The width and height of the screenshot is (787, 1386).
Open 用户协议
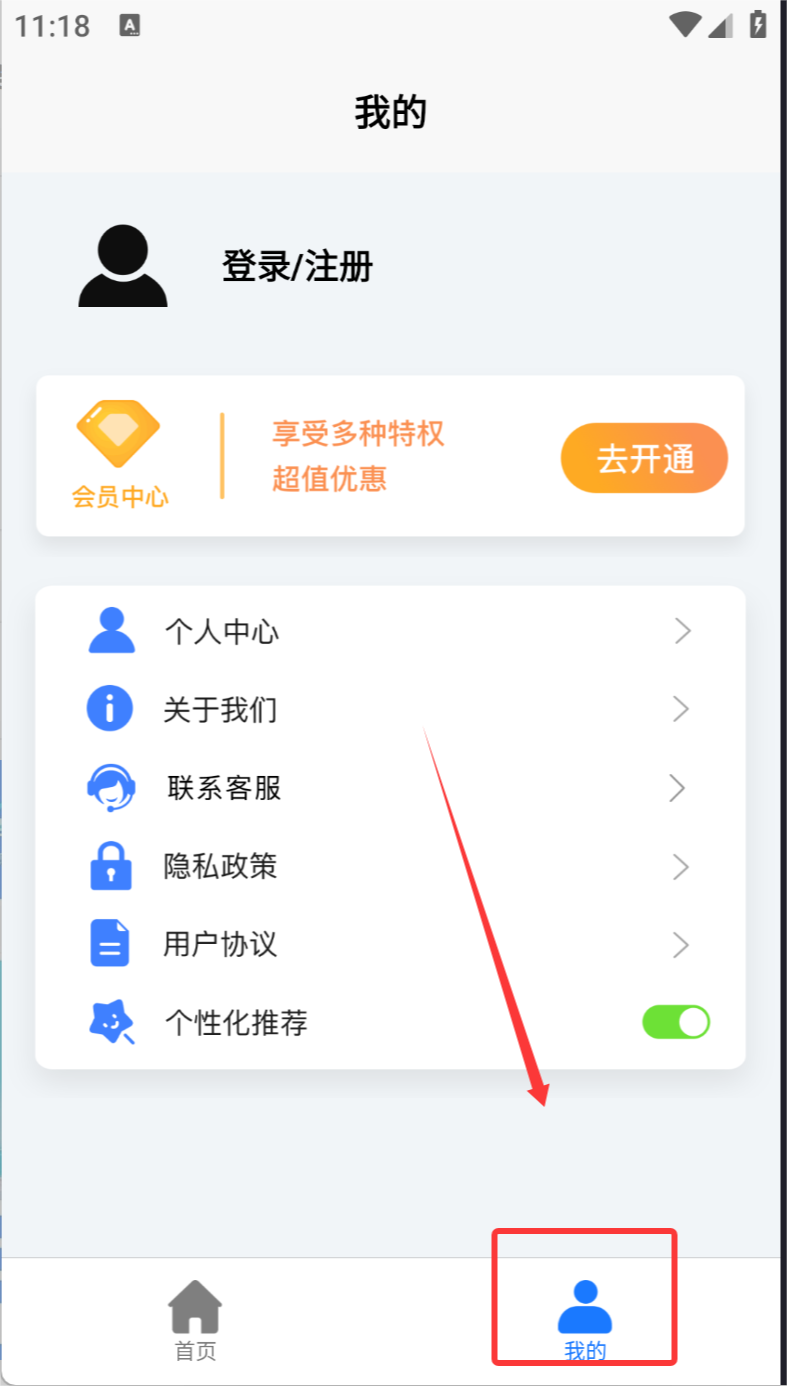[x=390, y=944]
